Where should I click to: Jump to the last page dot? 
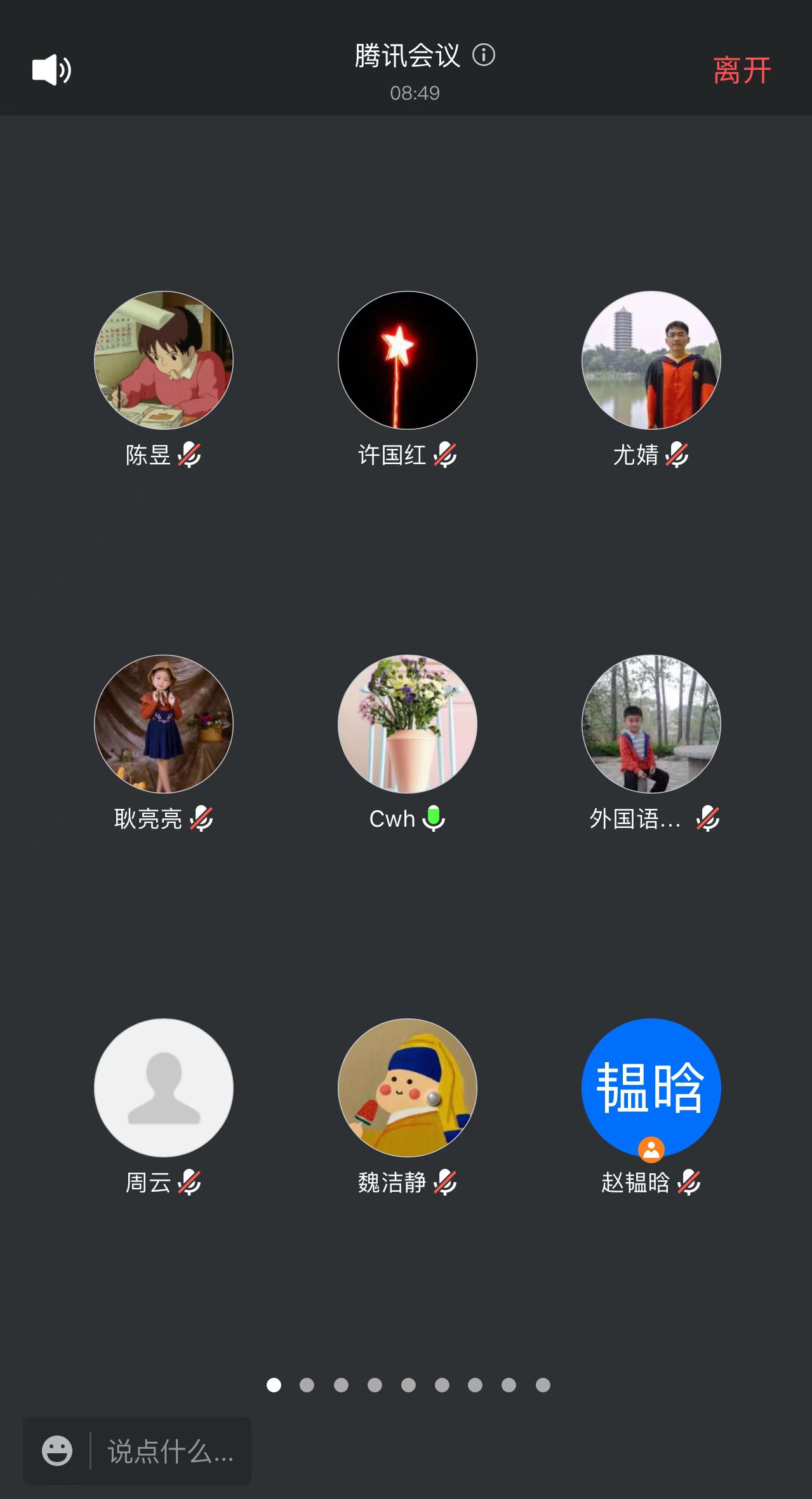[x=543, y=1385]
